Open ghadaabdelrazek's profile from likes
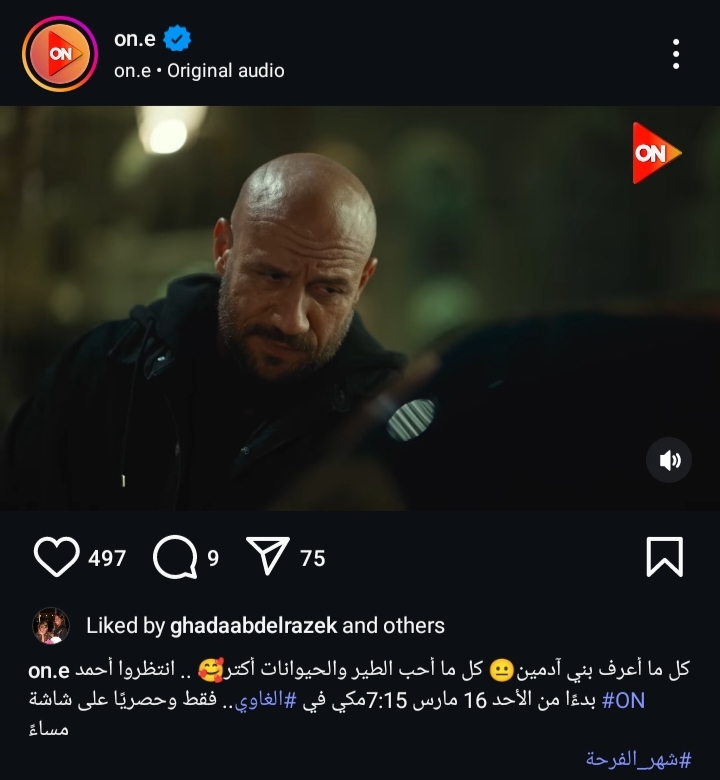The image size is (720, 780). [x=255, y=626]
